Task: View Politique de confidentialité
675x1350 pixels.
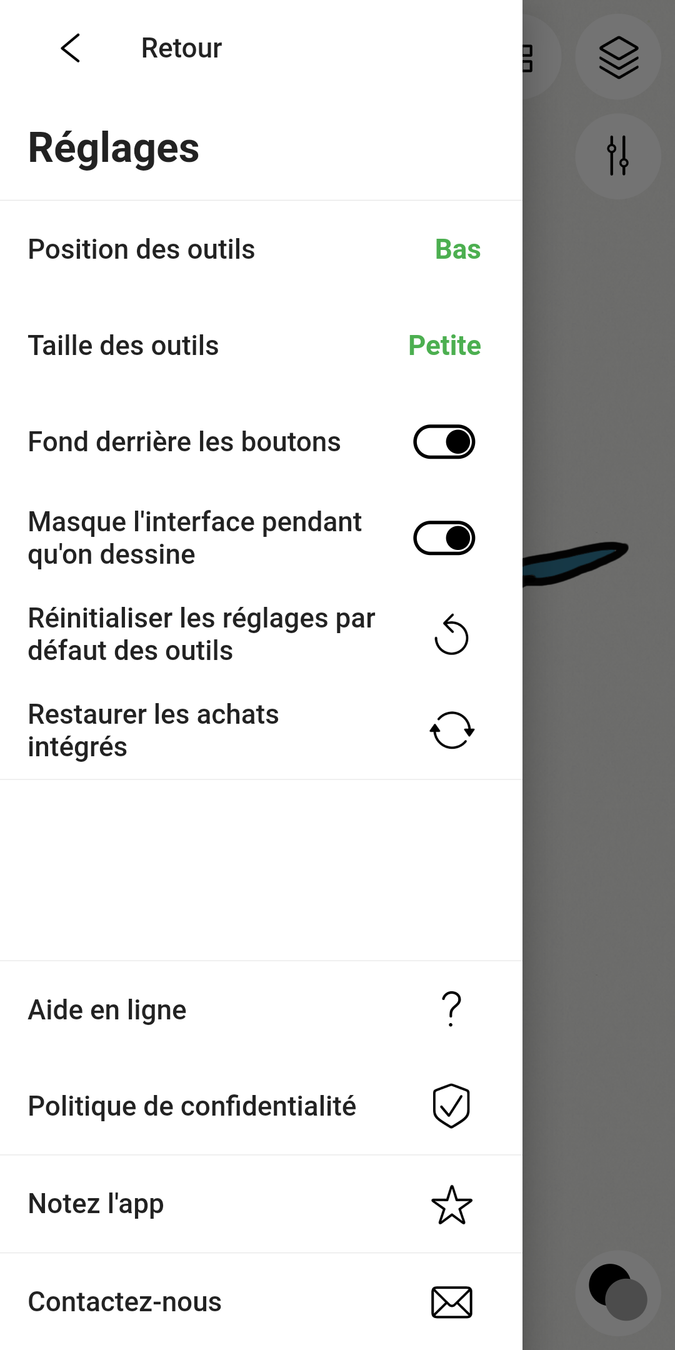Action: tap(451, 1106)
